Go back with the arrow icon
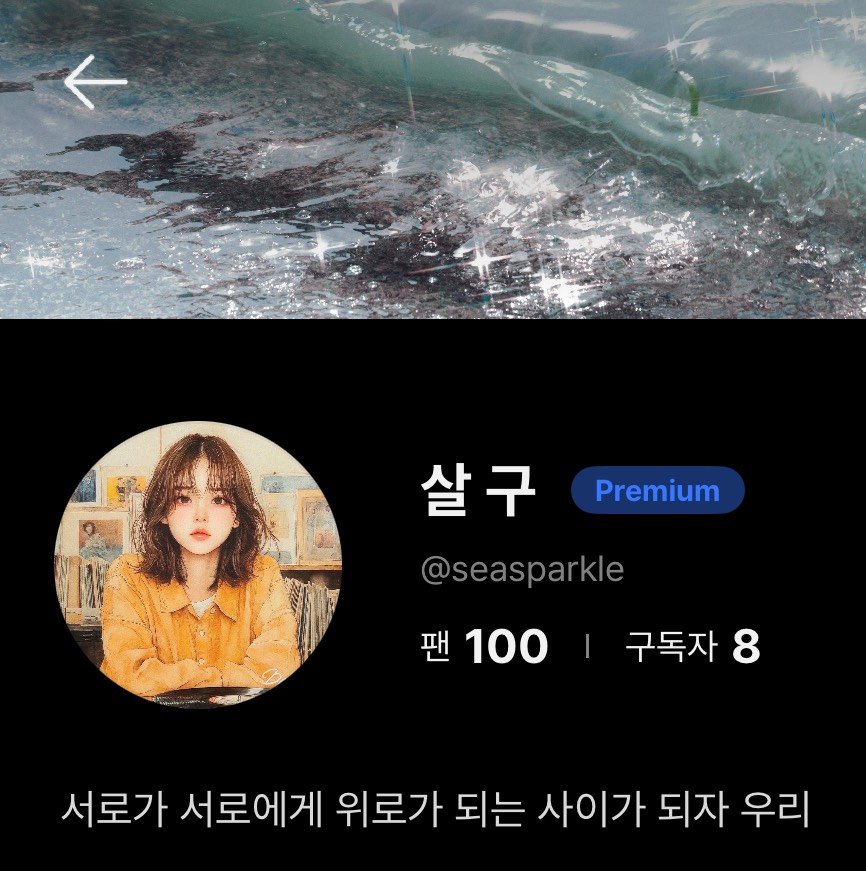Screen dimensions: 866x871 click(95, 81)
